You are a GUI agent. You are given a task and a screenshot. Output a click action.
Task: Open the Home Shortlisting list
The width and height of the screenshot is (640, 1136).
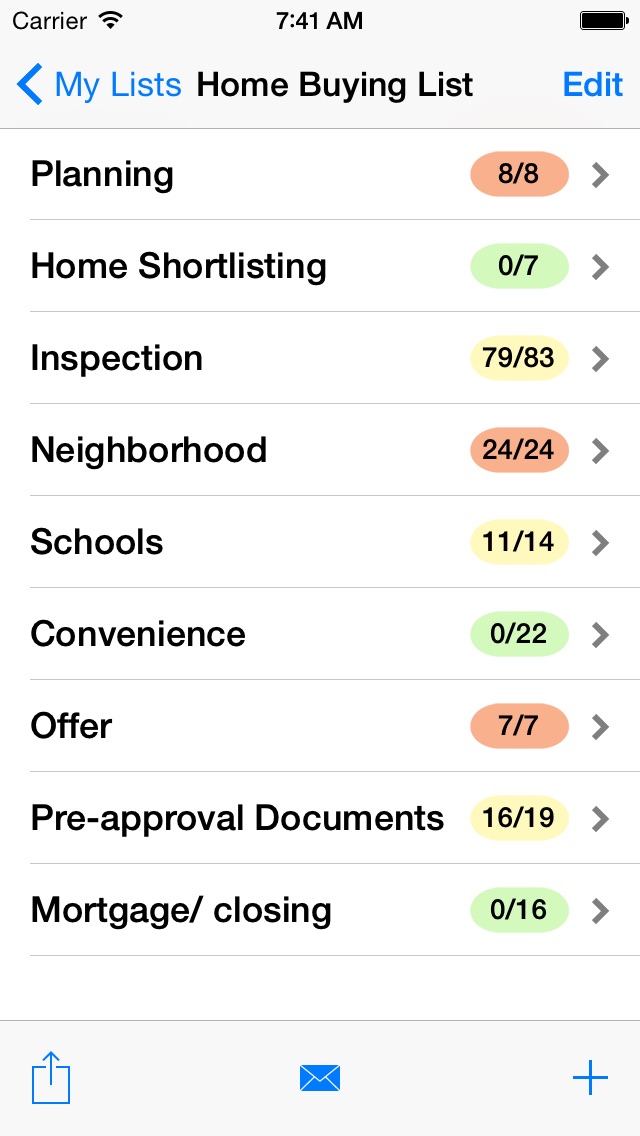tap(320, 266)
